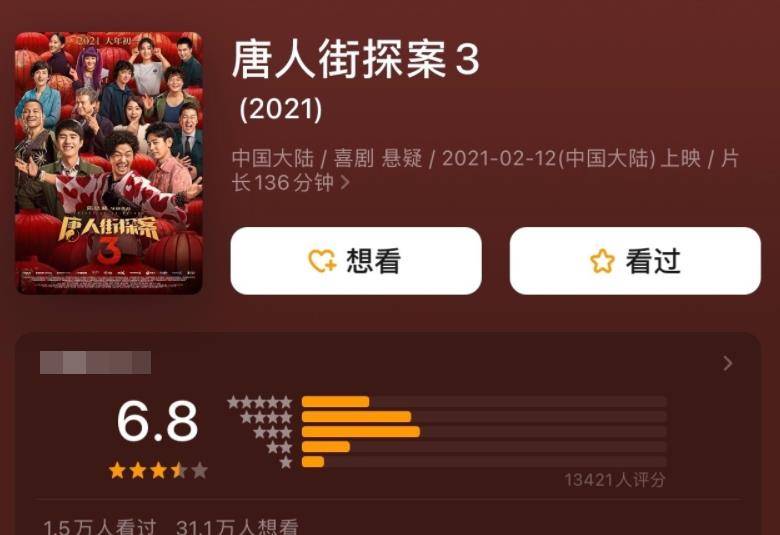
Task: Open rating details via chevron arrow
Action: [727, 363]
